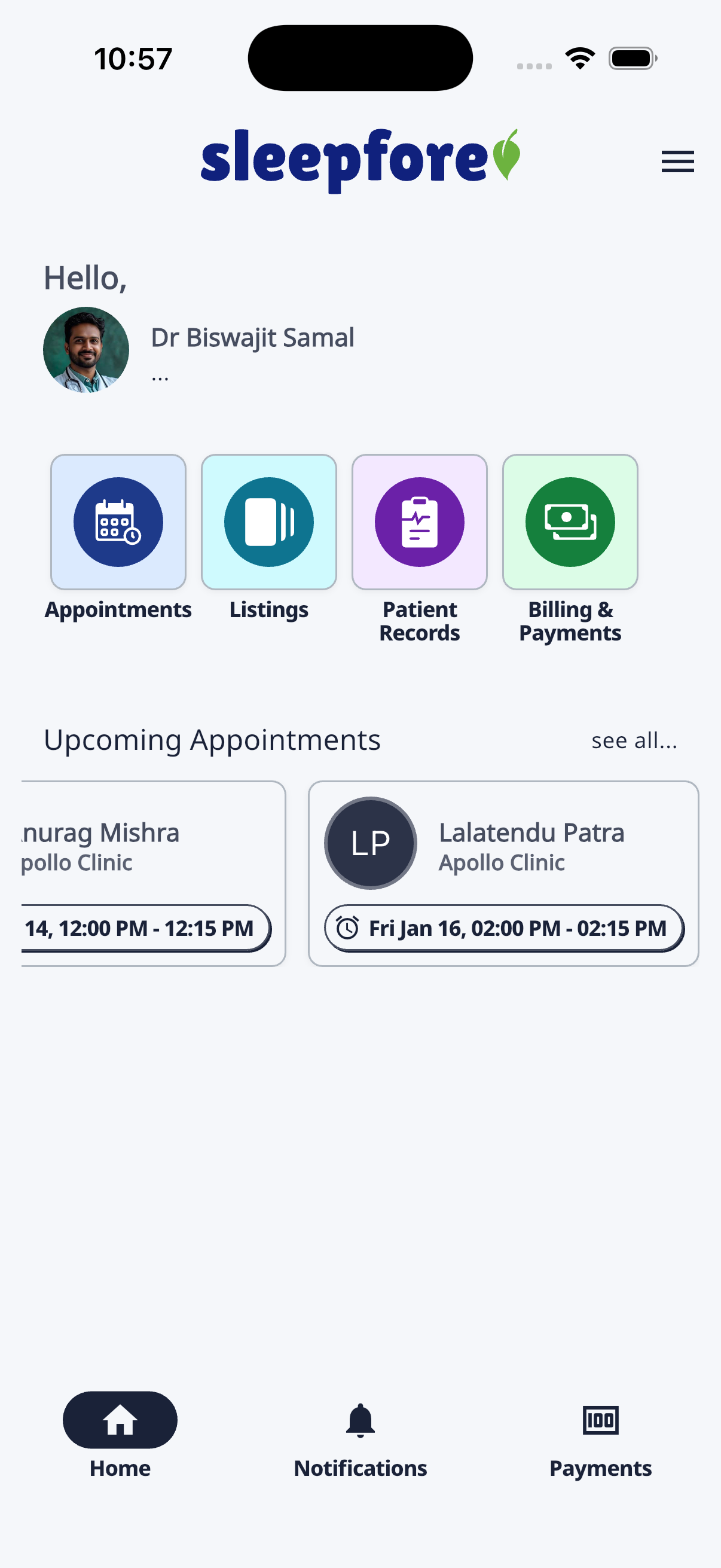Open the hamburger menu

(x=677, y=161)
